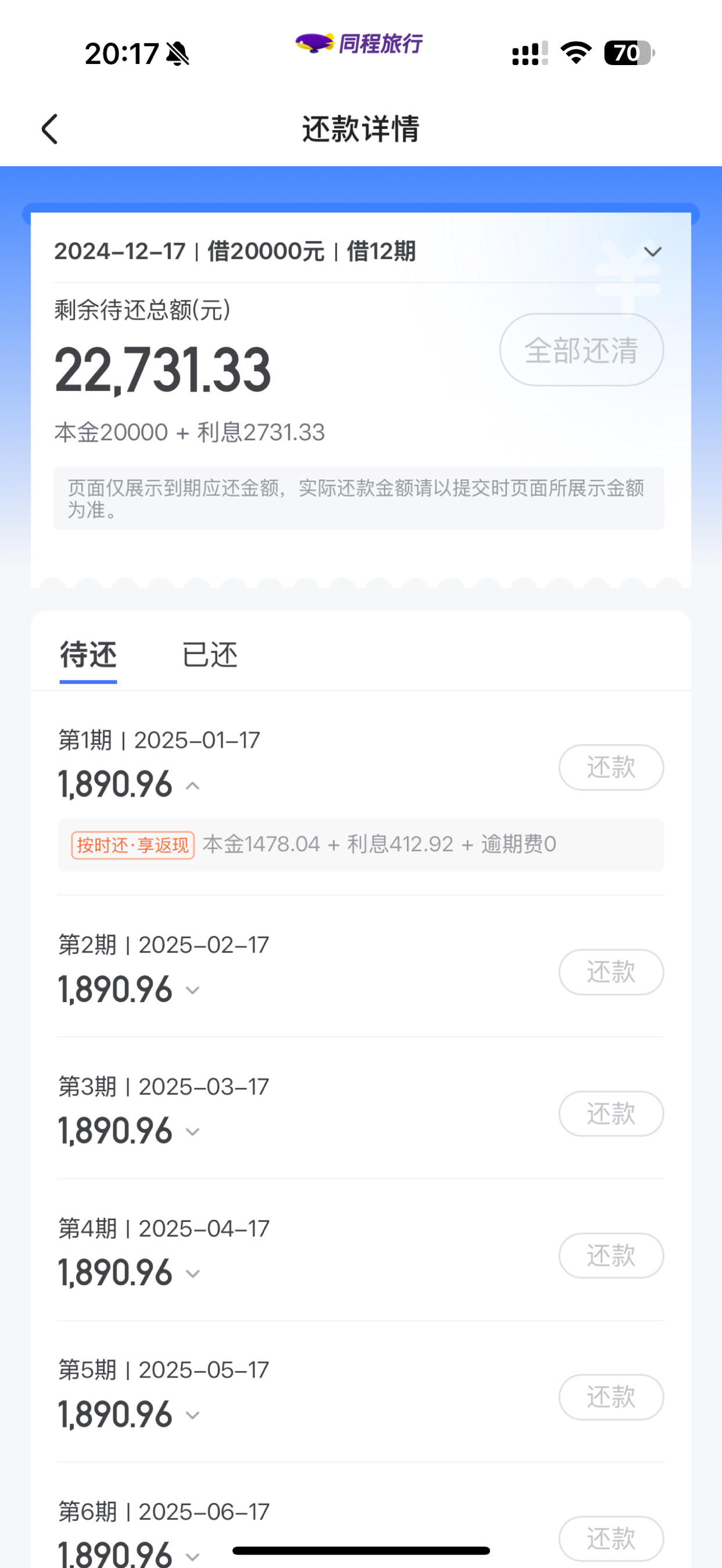Expand the loan summary header chevron
The height and width of the screenshot is (1568, 722).
653,252
